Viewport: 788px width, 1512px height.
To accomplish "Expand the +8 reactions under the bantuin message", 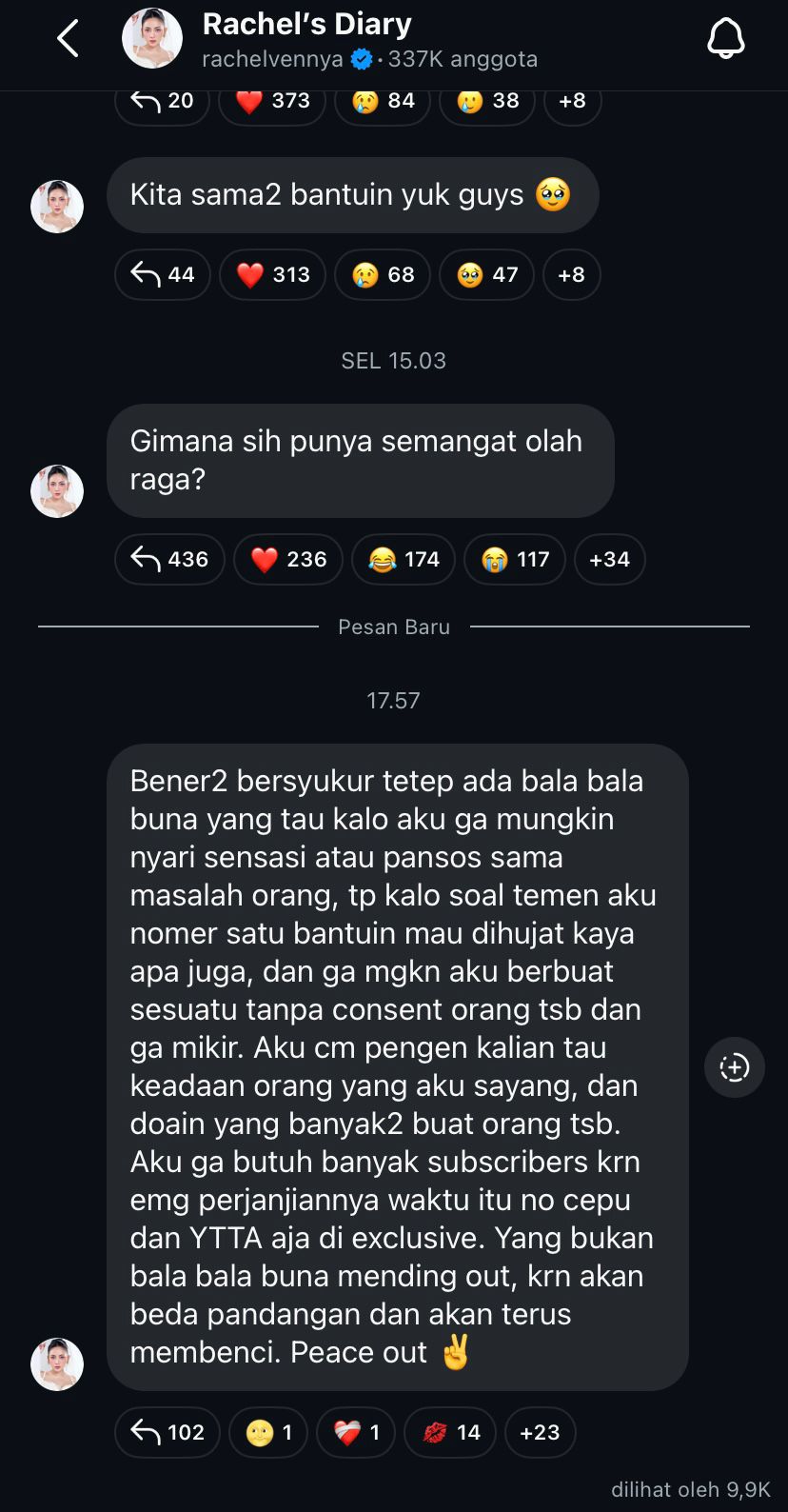I will pos(572,274).
